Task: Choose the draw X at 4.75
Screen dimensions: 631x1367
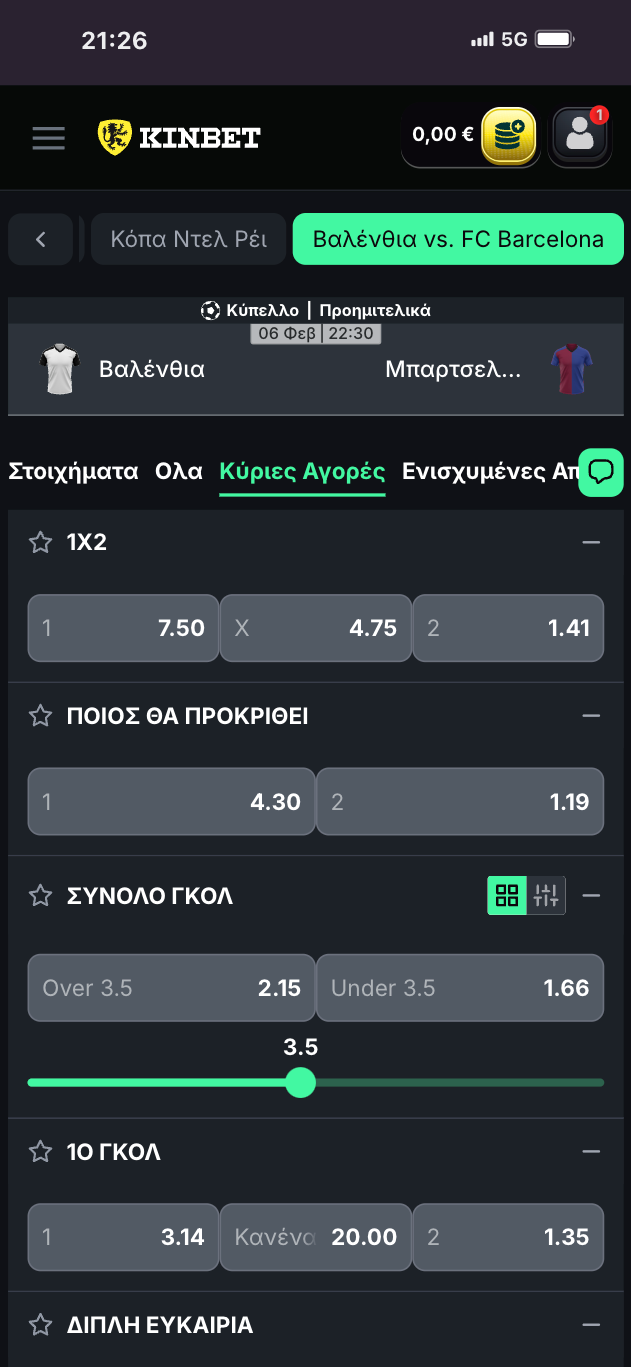Action: tap(315, 628)
